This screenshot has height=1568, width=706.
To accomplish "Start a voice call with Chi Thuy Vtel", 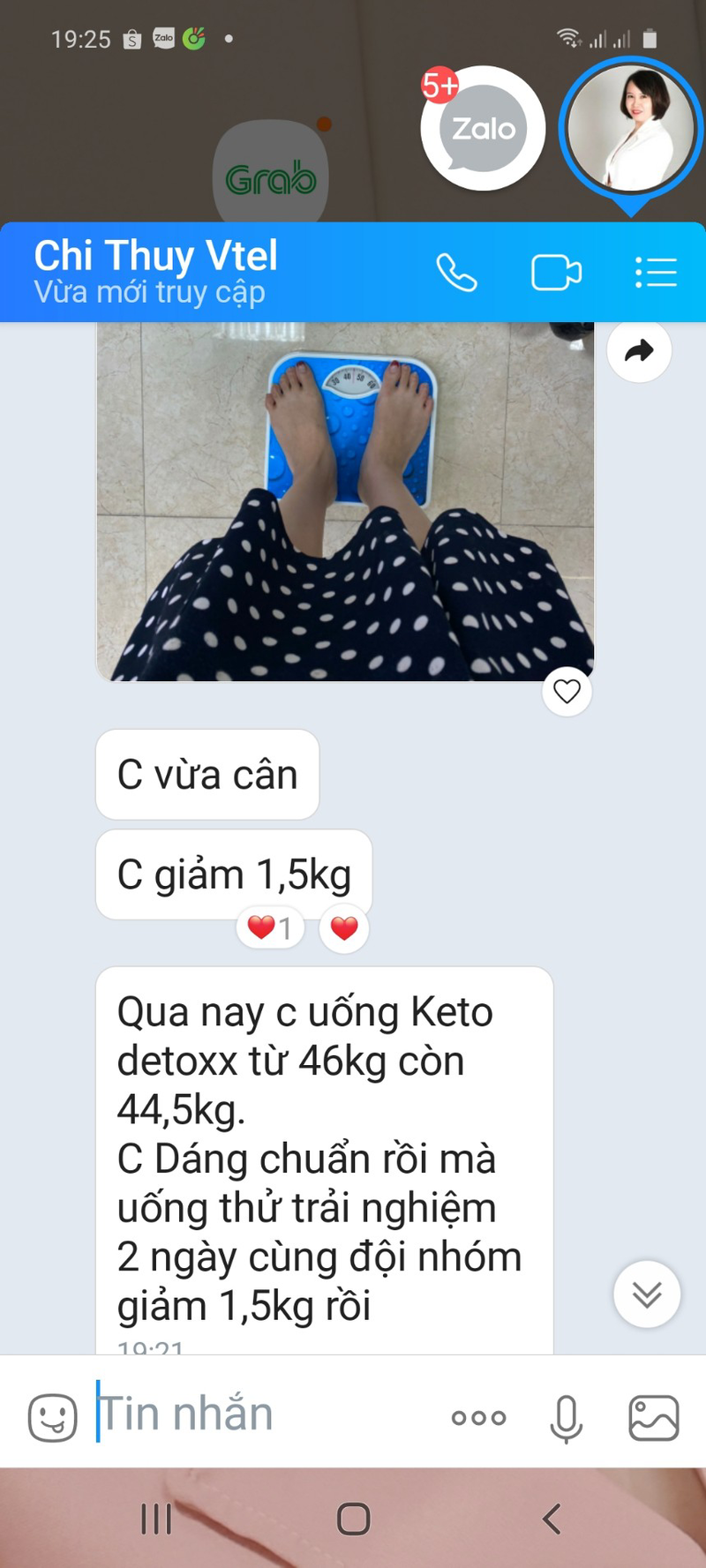I will (456, 273).
